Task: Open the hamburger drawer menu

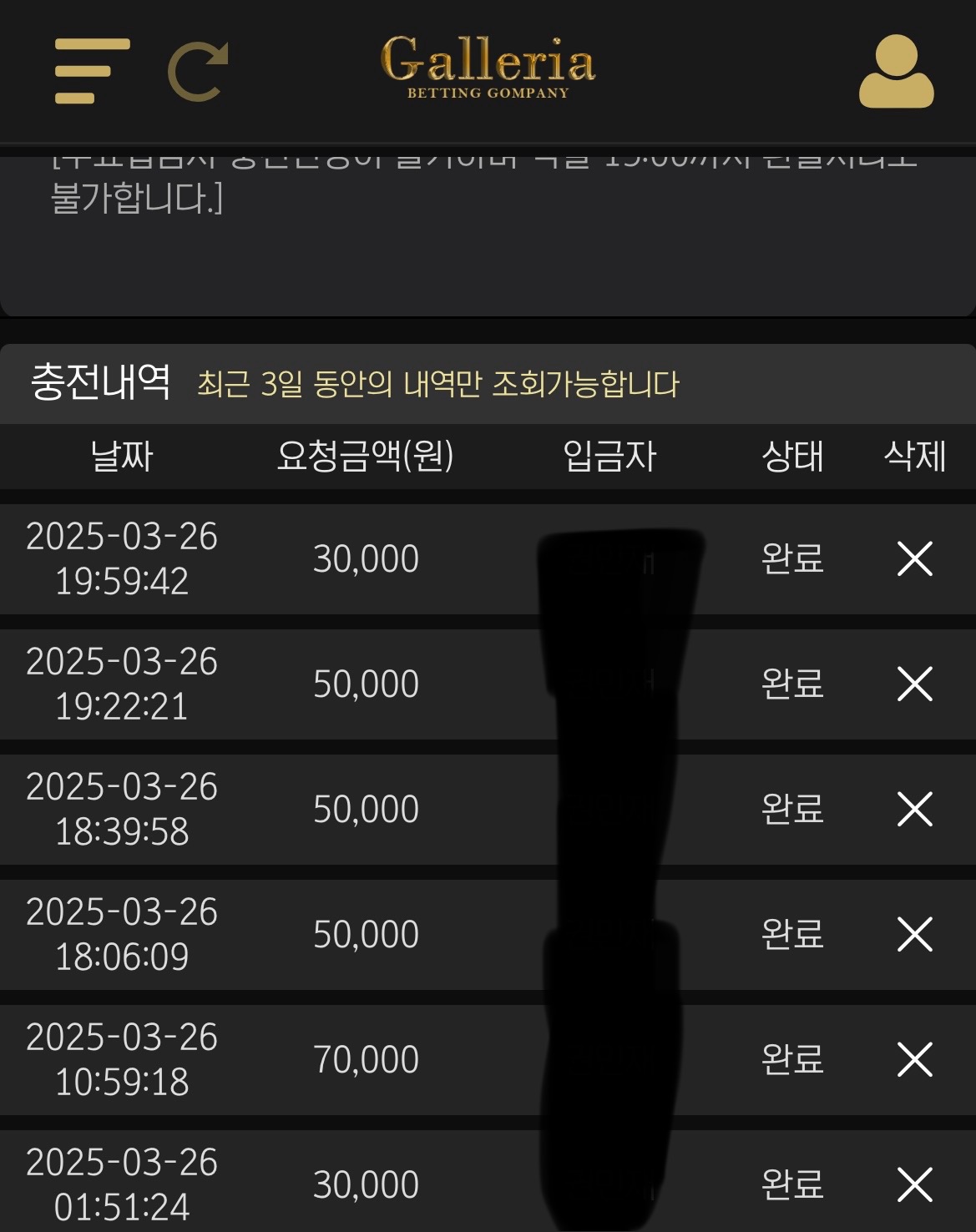Action: 92,71
